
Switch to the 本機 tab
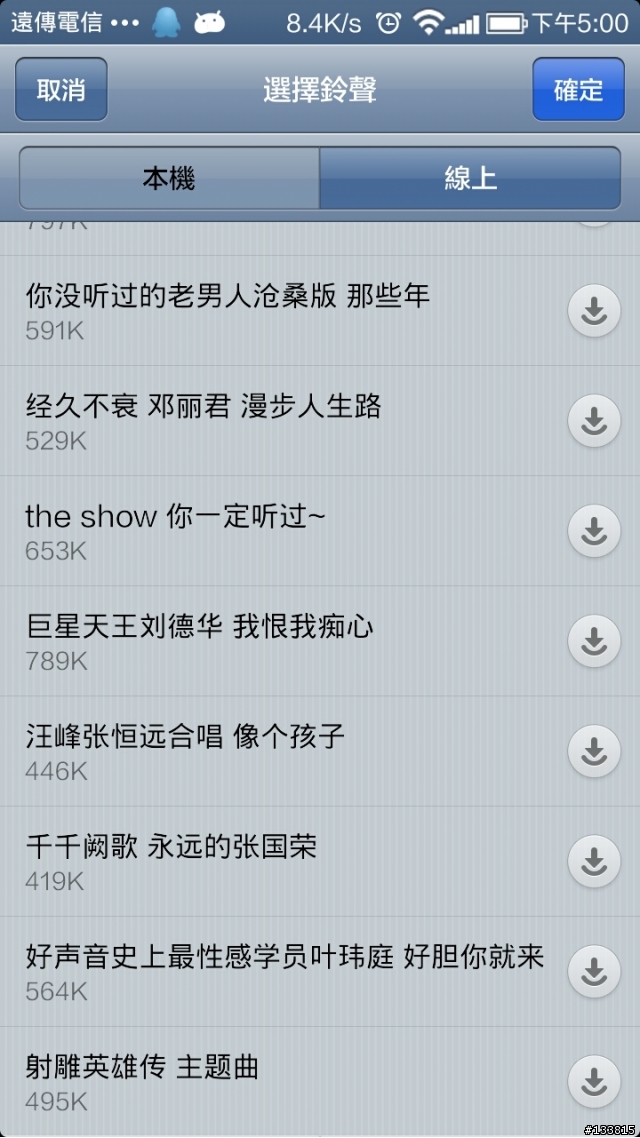coord(169,178)
